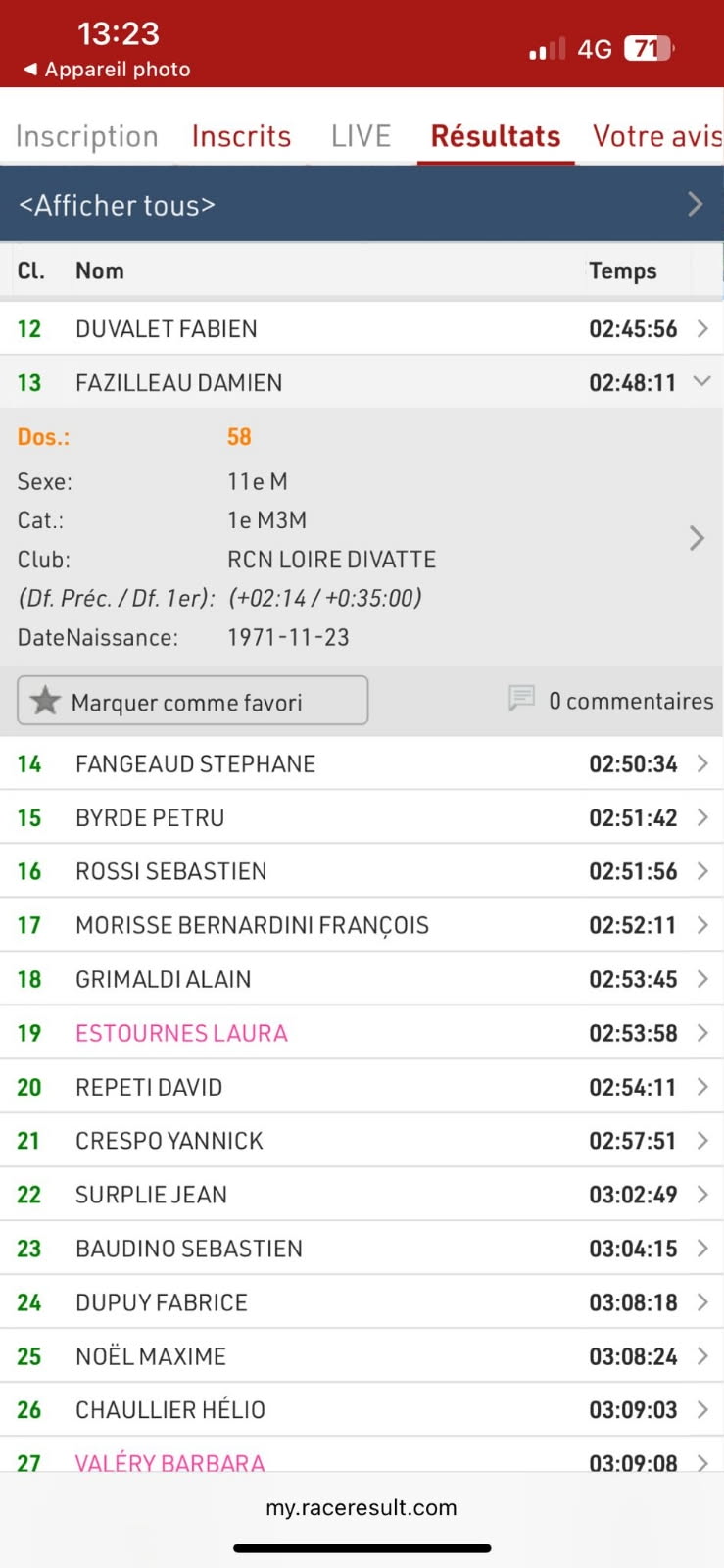Open the Afficher tous filter dropdown

pyautogui.click(x=362, y=205)
